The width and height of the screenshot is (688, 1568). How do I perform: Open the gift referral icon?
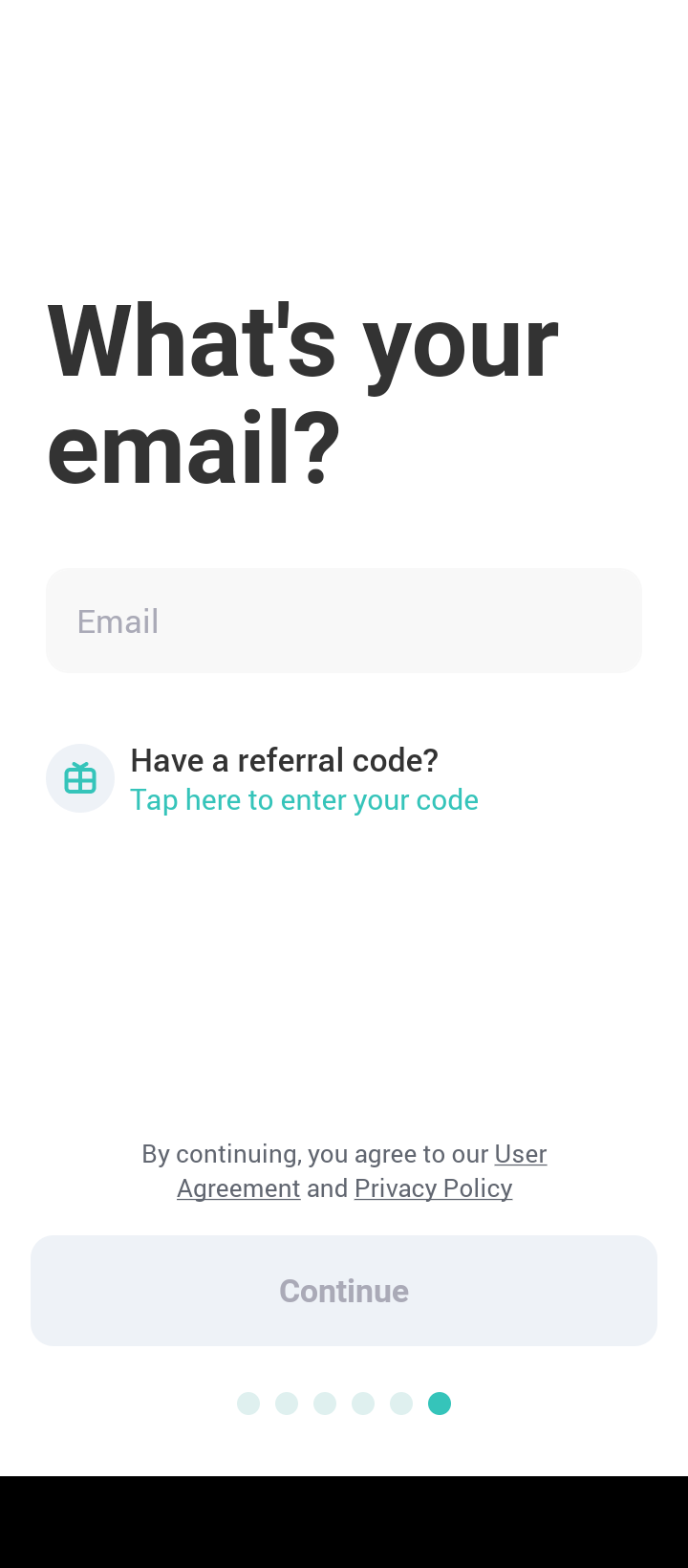click(x=80, y=778)
